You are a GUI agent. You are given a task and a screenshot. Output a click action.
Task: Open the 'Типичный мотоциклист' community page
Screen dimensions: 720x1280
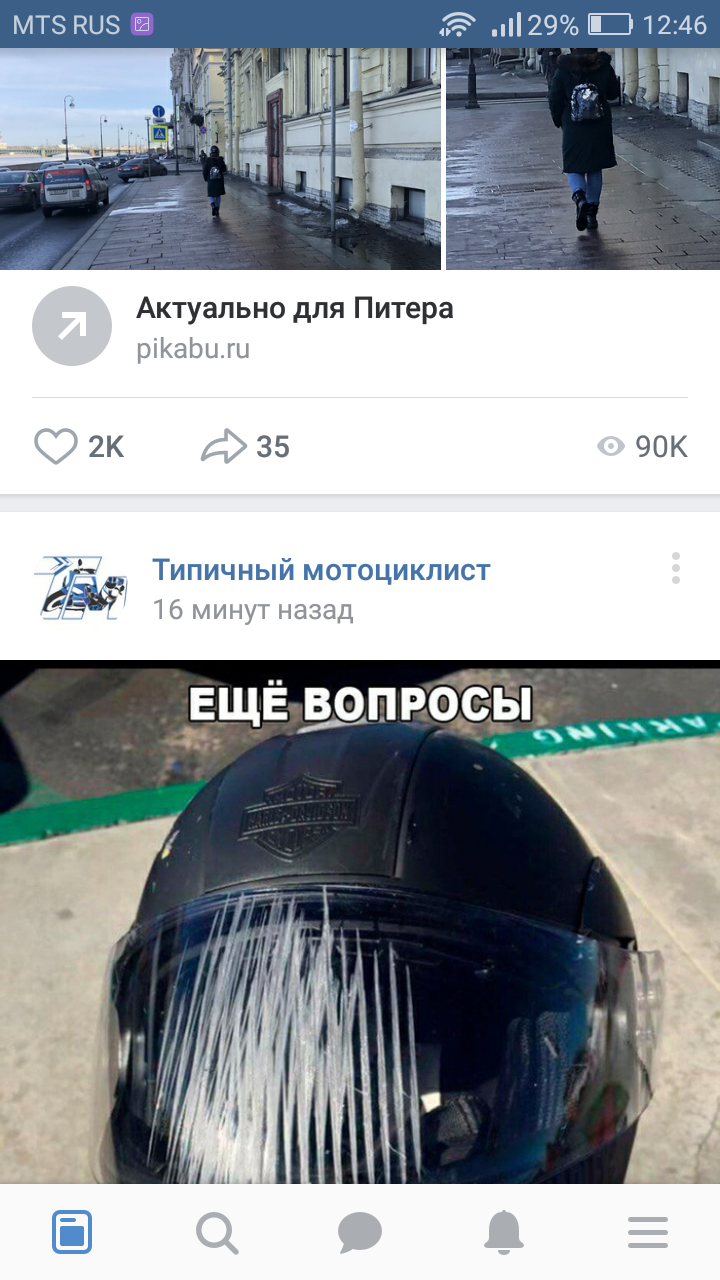coord(320,571)
